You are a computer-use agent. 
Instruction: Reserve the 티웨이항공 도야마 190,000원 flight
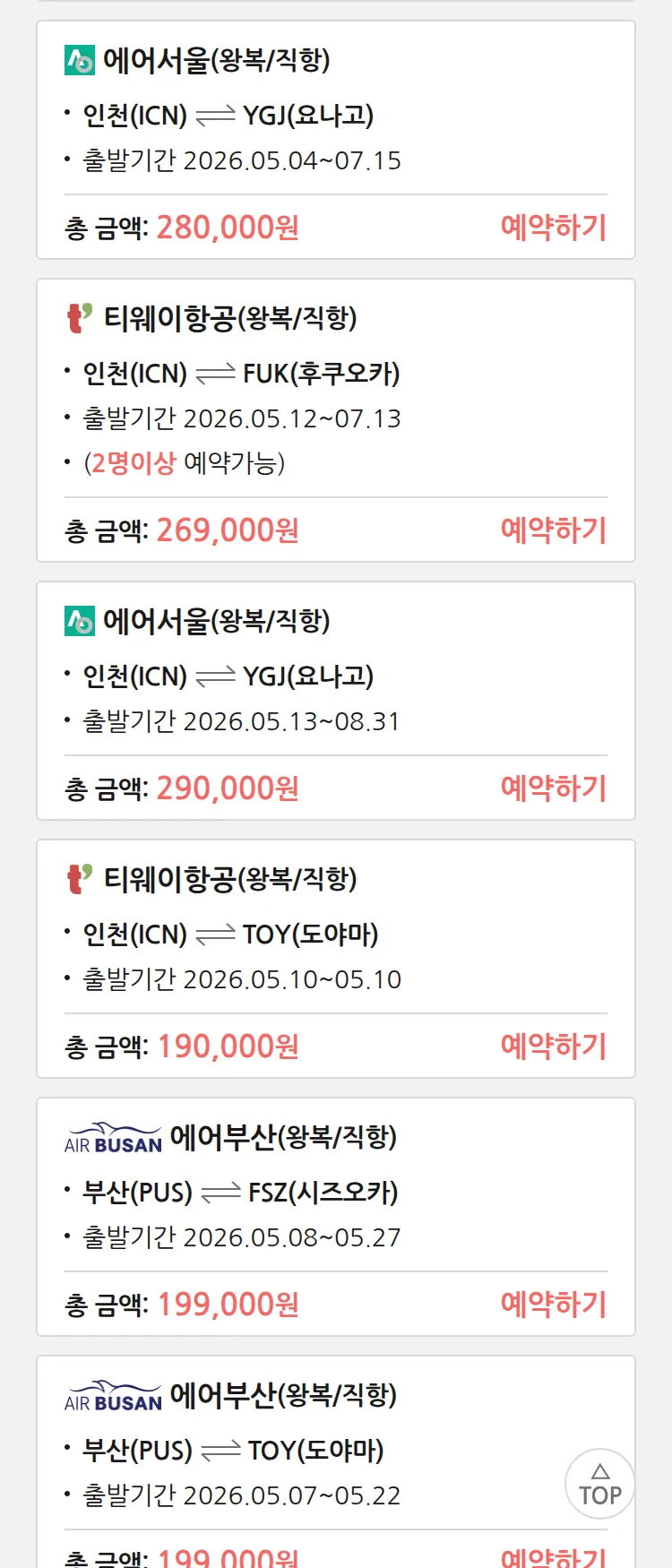(553, 1047)
